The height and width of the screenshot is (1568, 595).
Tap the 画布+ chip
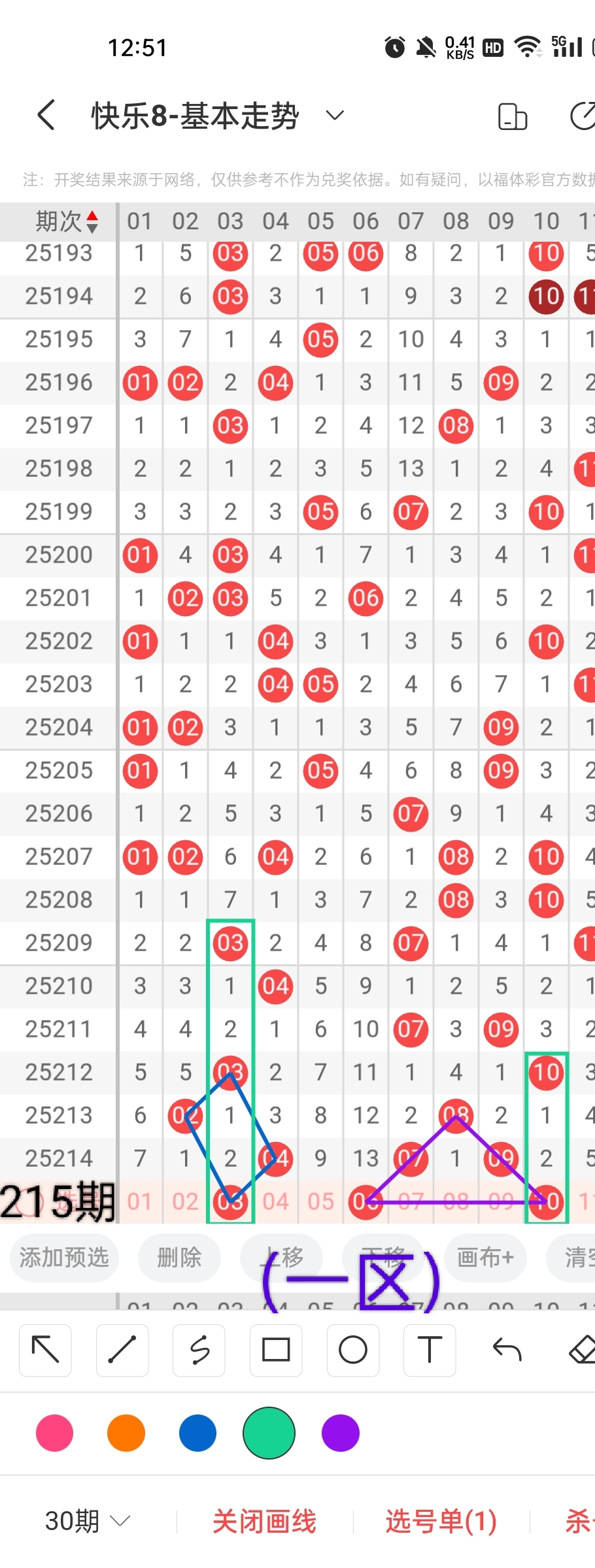point(484,1257)
